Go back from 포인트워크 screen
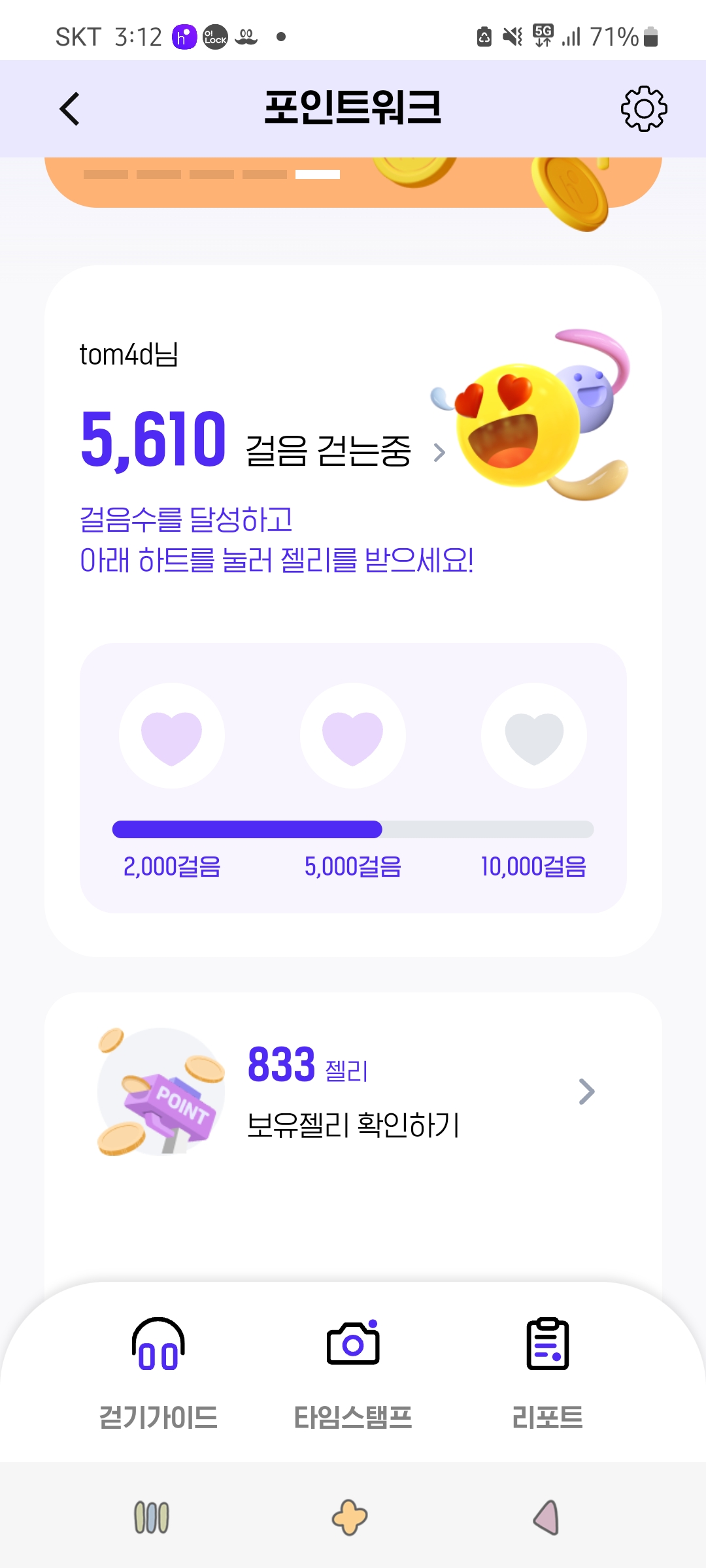This screenshot has width=706, height=1568. (x=69, y=108)
